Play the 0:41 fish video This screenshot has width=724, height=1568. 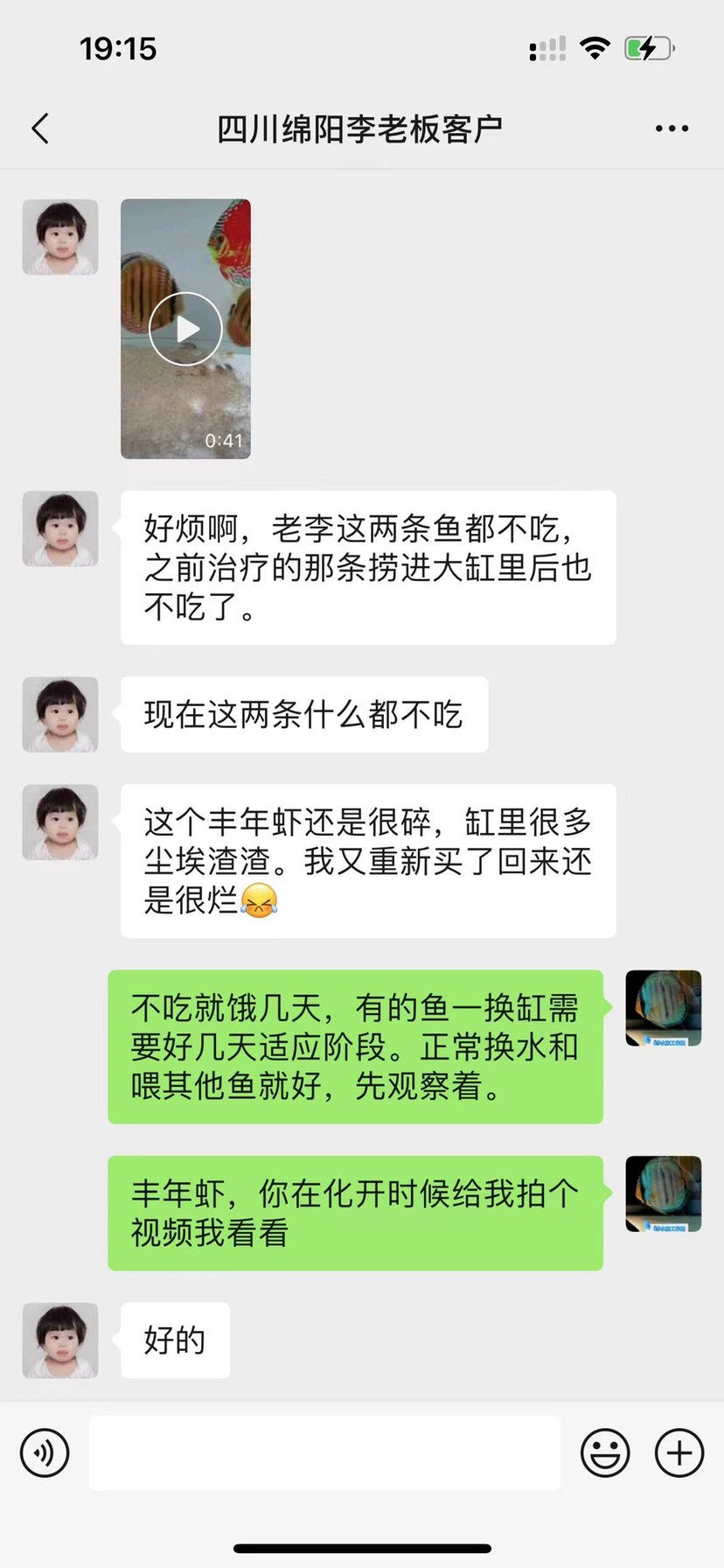(185, 329)
